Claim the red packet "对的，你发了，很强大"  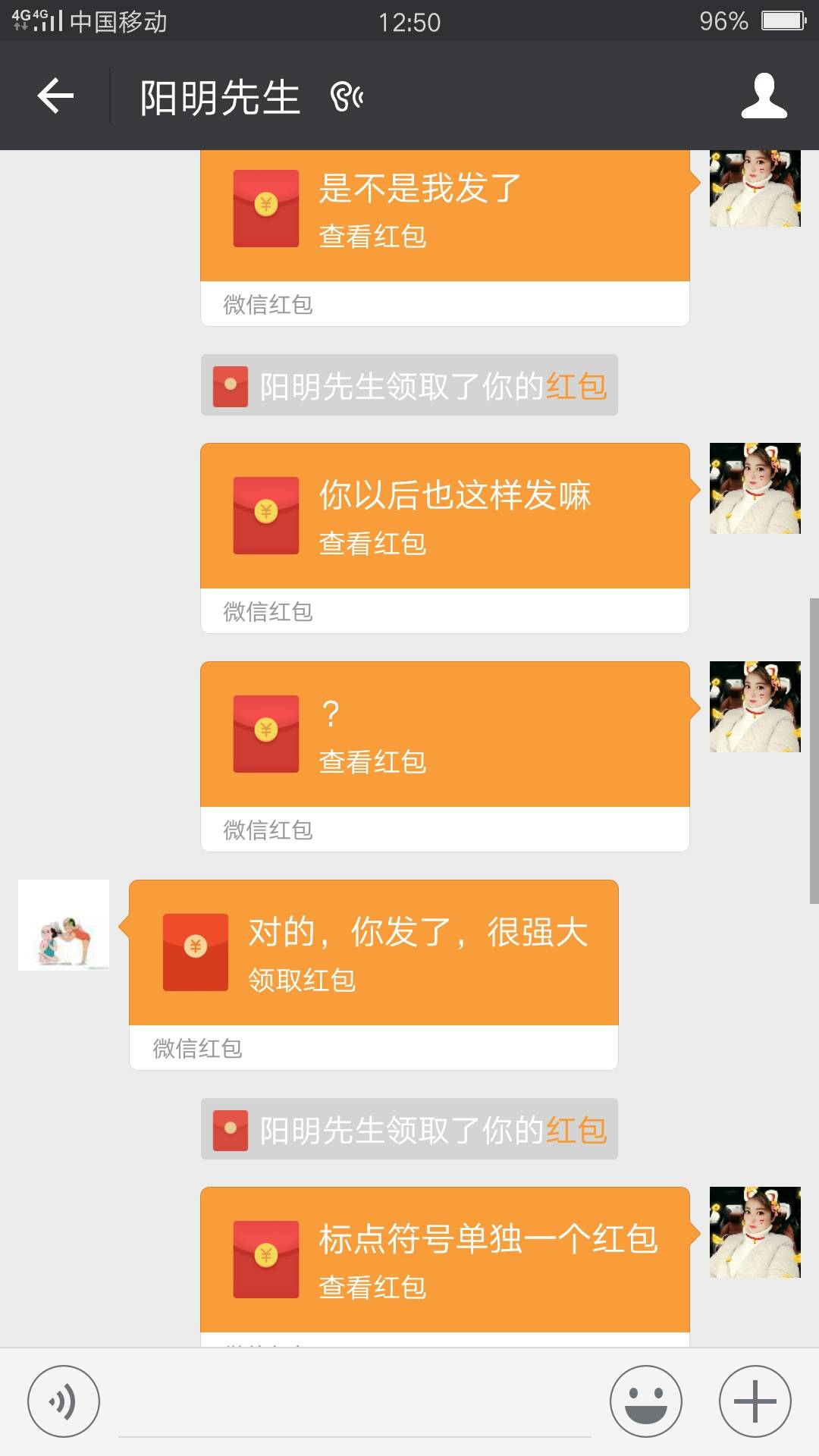(373, 953)
